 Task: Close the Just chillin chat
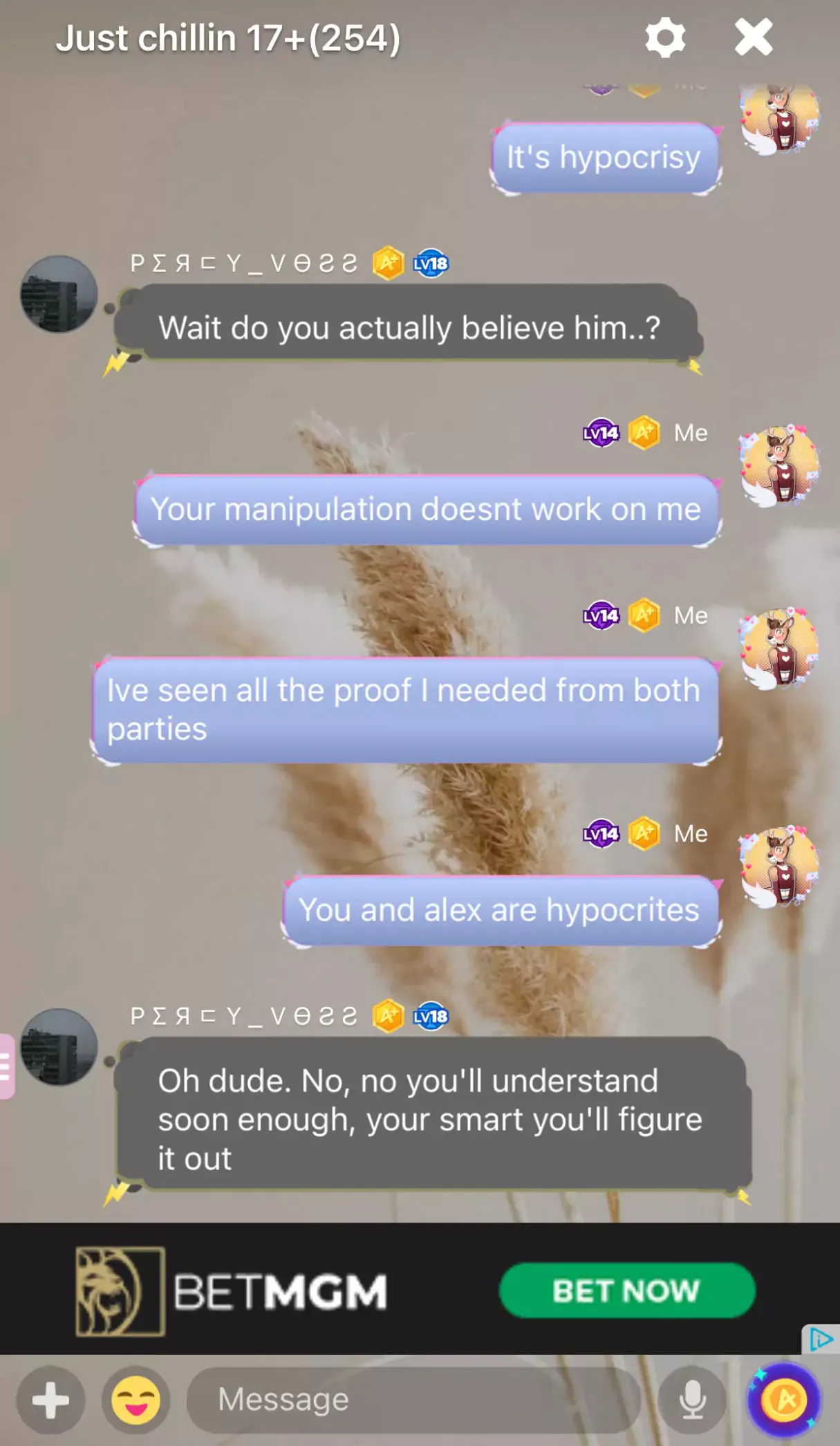click(754, 37)
